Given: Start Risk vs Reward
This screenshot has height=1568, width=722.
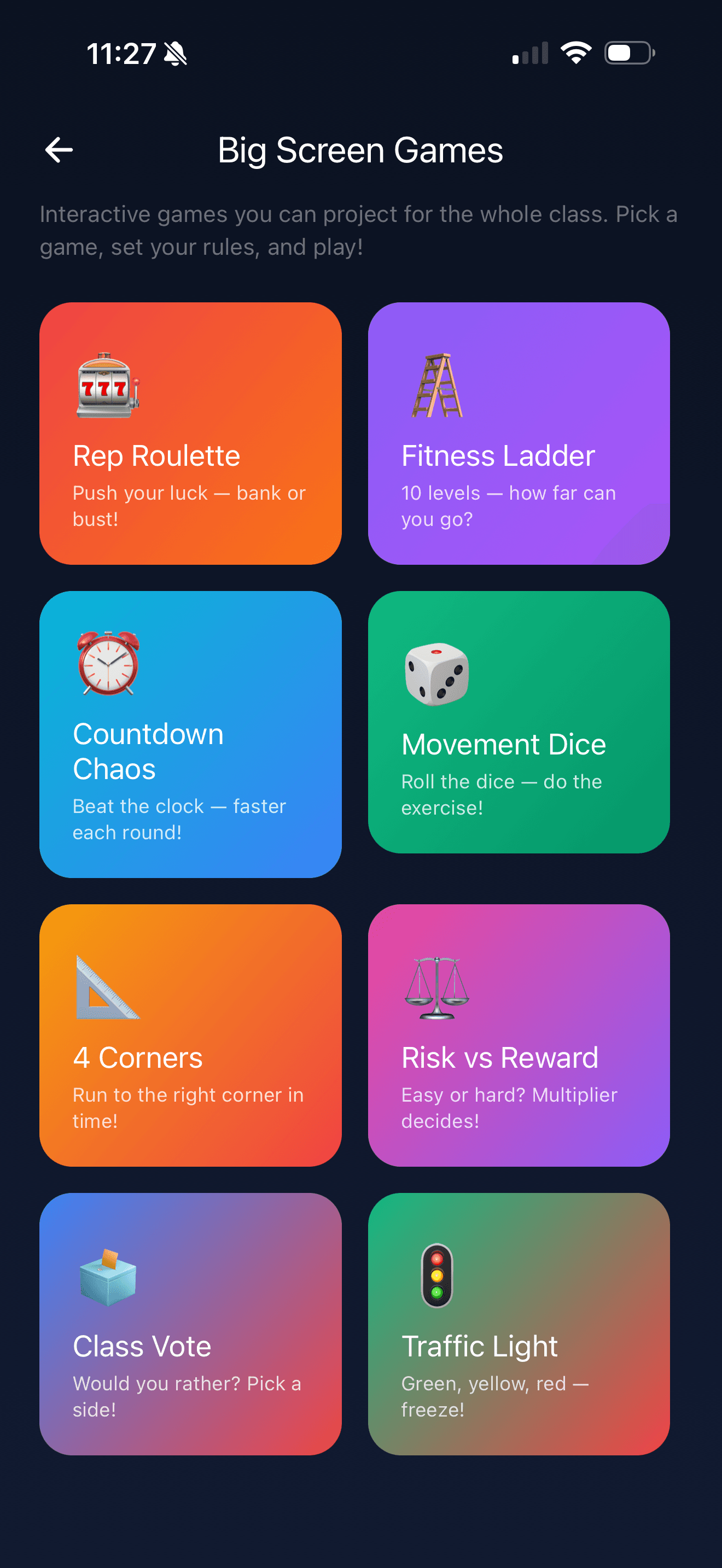Looking at the screenshot, I should pyautogui.click(x=519, y=1035).
